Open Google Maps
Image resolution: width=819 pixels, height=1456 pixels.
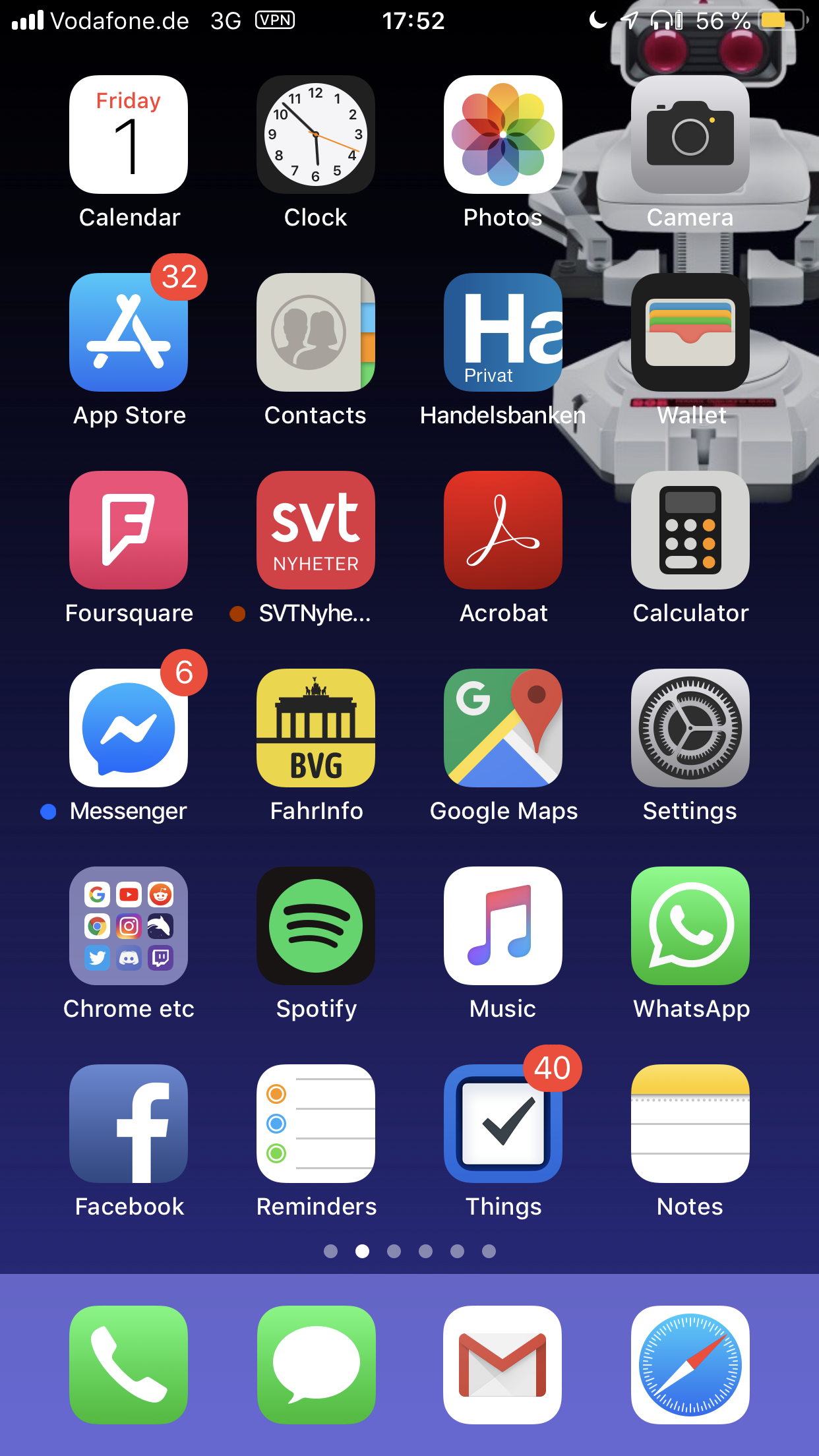(502, 728)
